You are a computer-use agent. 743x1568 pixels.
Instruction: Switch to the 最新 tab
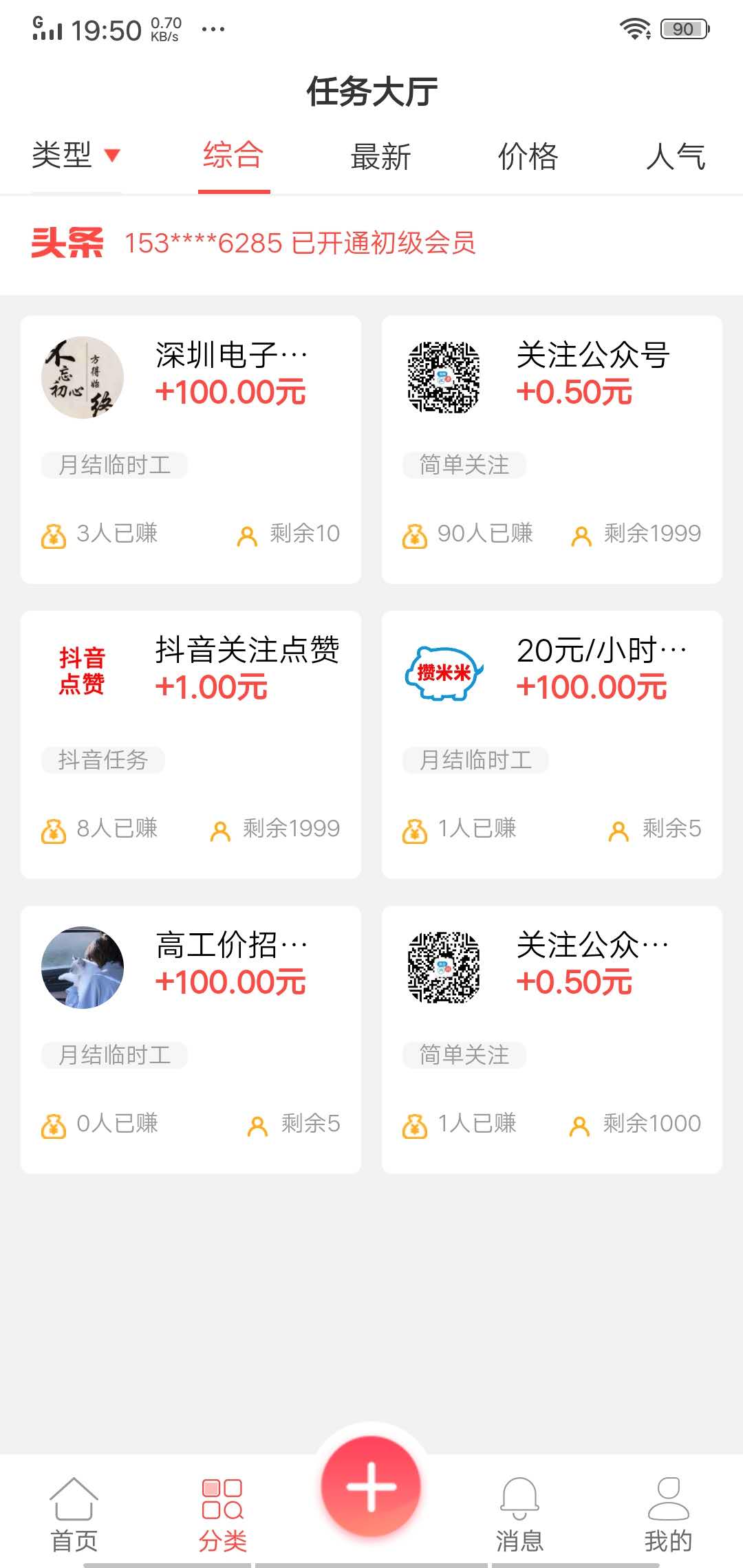coord(381,157)
